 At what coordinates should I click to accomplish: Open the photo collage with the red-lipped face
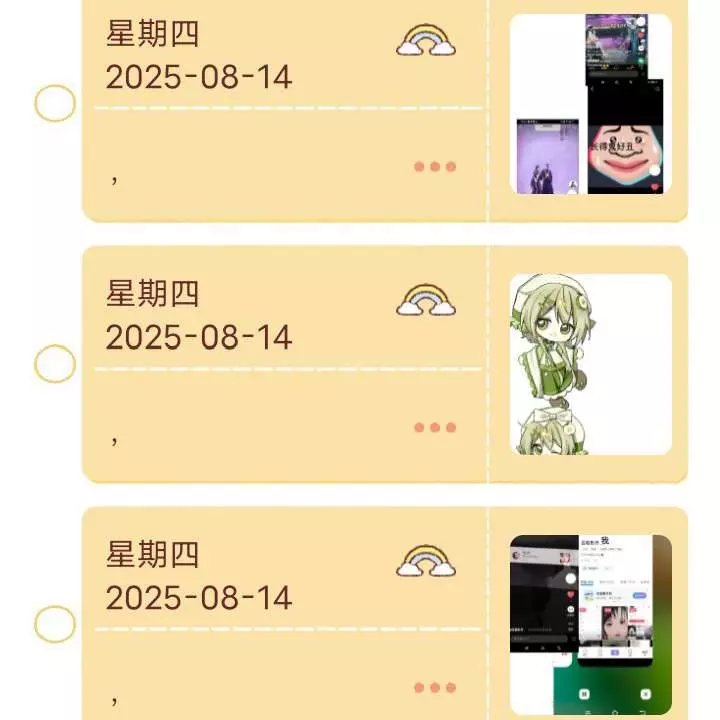pyautogui.click(x=590, y=104)
